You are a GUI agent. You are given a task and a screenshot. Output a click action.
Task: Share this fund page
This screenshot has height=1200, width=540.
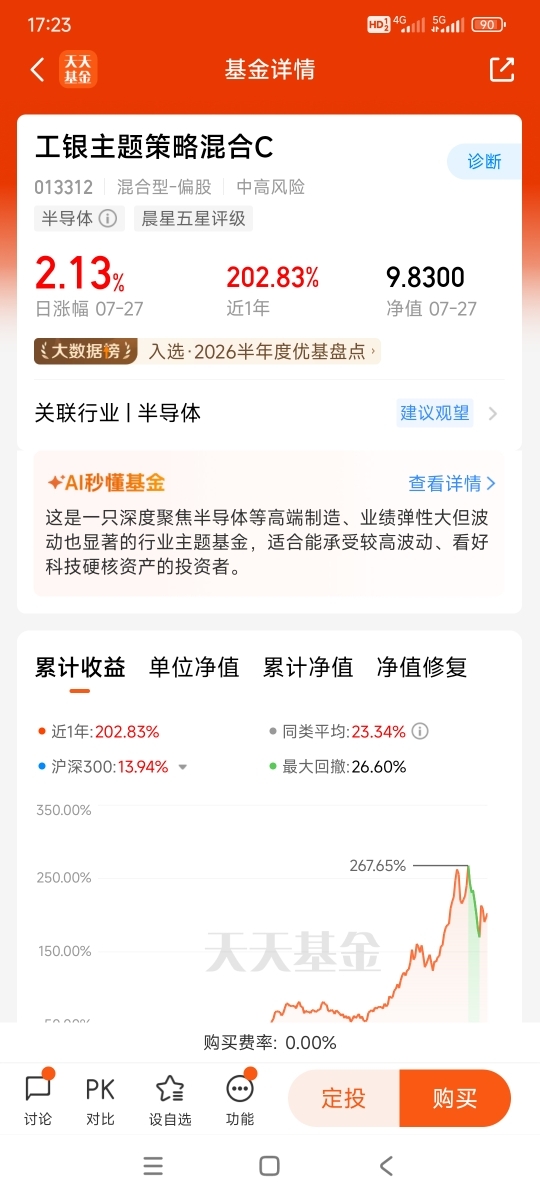[x=501, y=69]
